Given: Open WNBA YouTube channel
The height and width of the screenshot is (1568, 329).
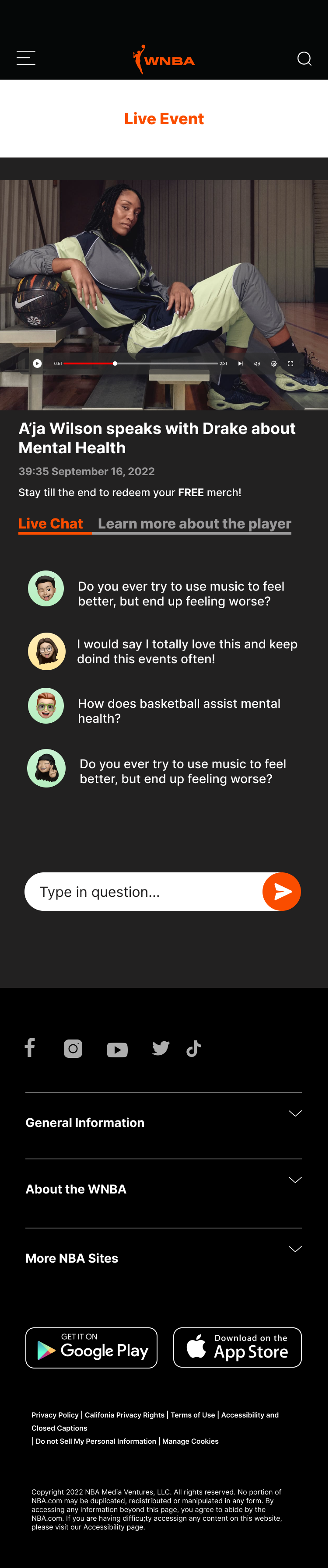Looking at the screenshot, I should (117, 1050).
